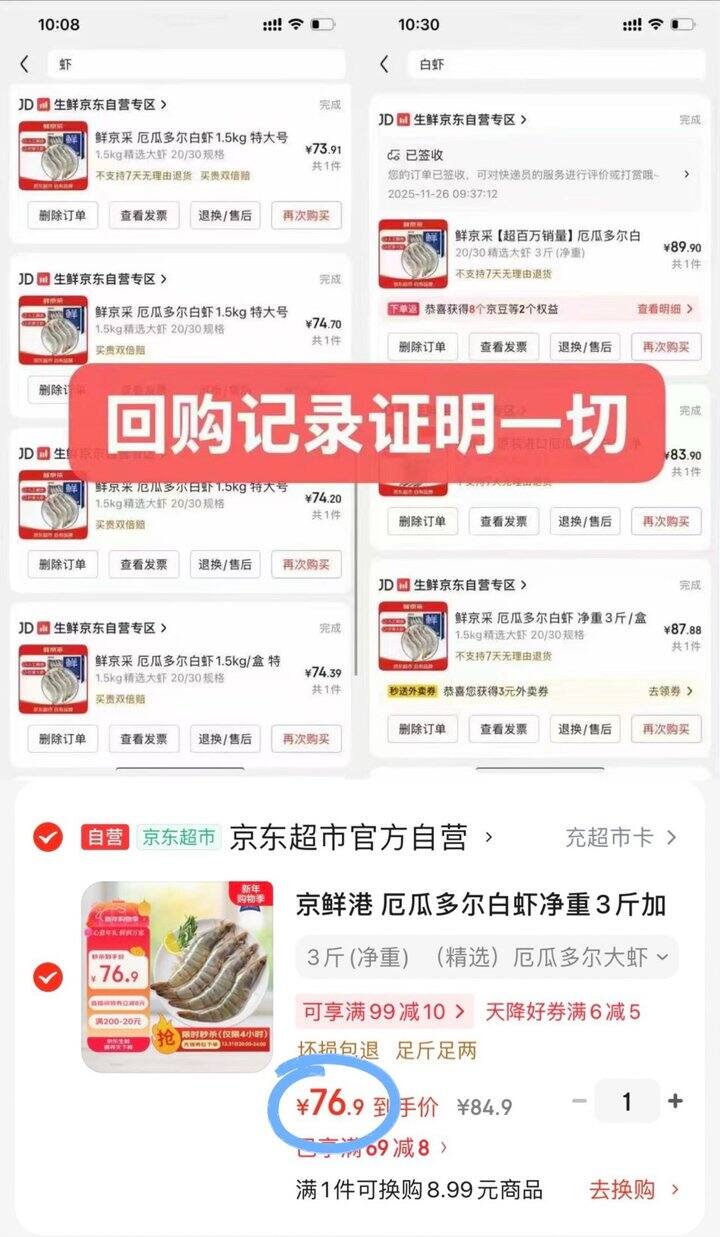Increase quantity with the plus stepper
Image resolution: width=720 pixels, height=1237 pixels.
[x=674, y=1101]
